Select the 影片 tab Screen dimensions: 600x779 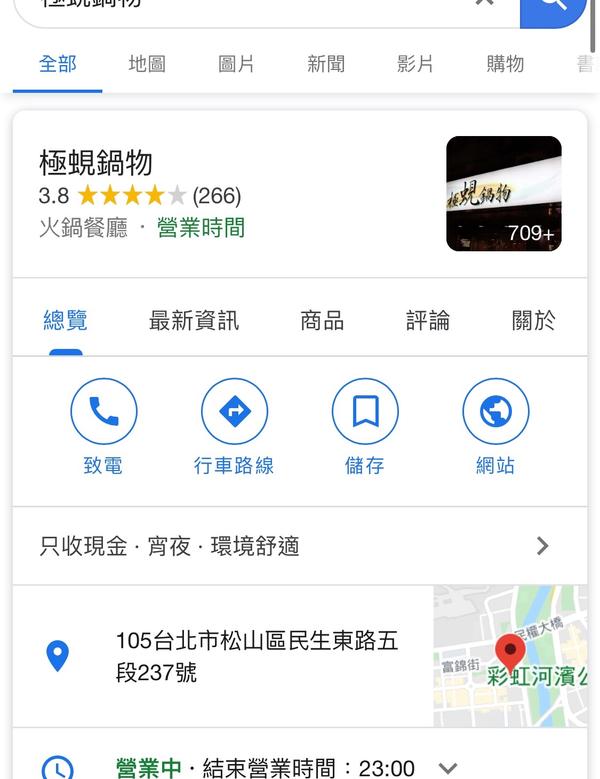coord(415,64)
